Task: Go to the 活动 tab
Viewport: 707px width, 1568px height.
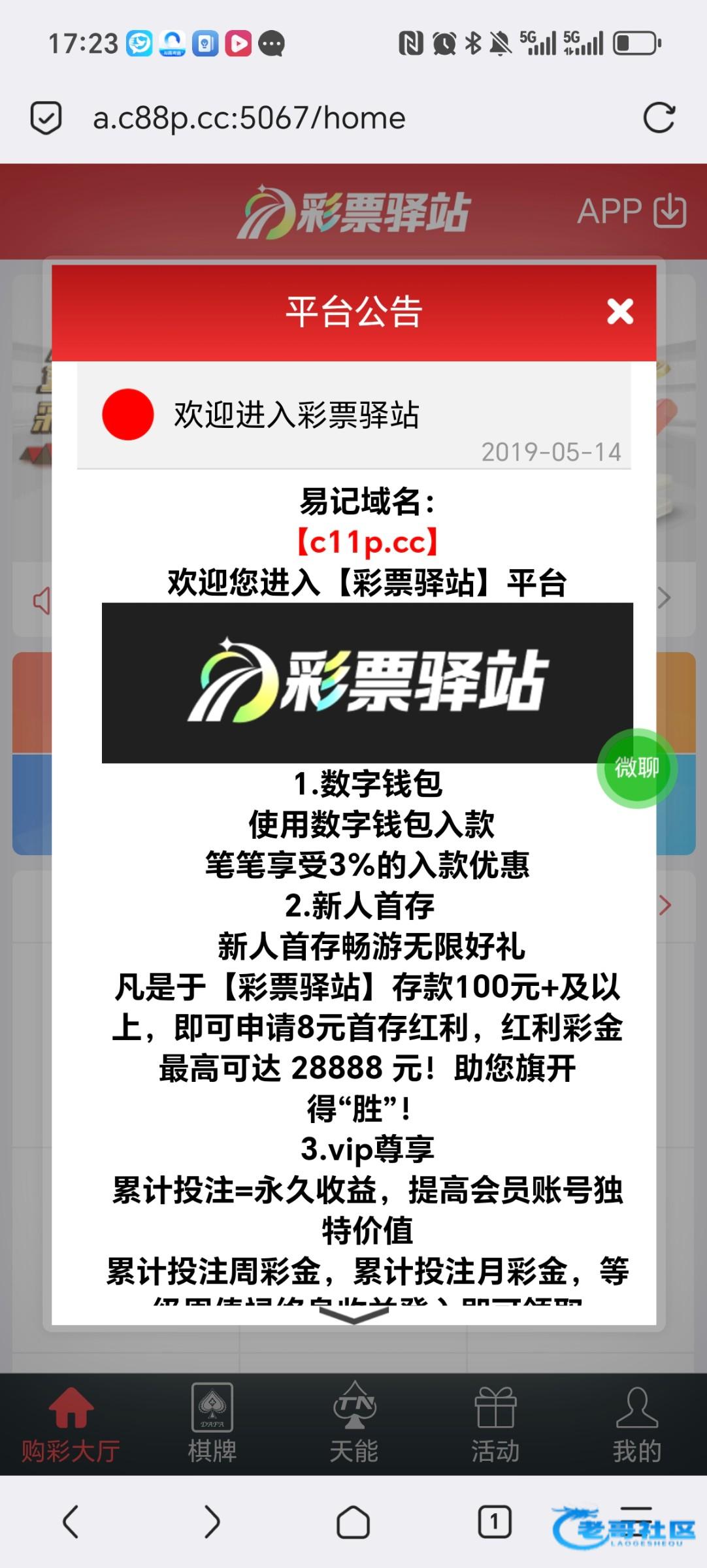Action: (495, 1422)
